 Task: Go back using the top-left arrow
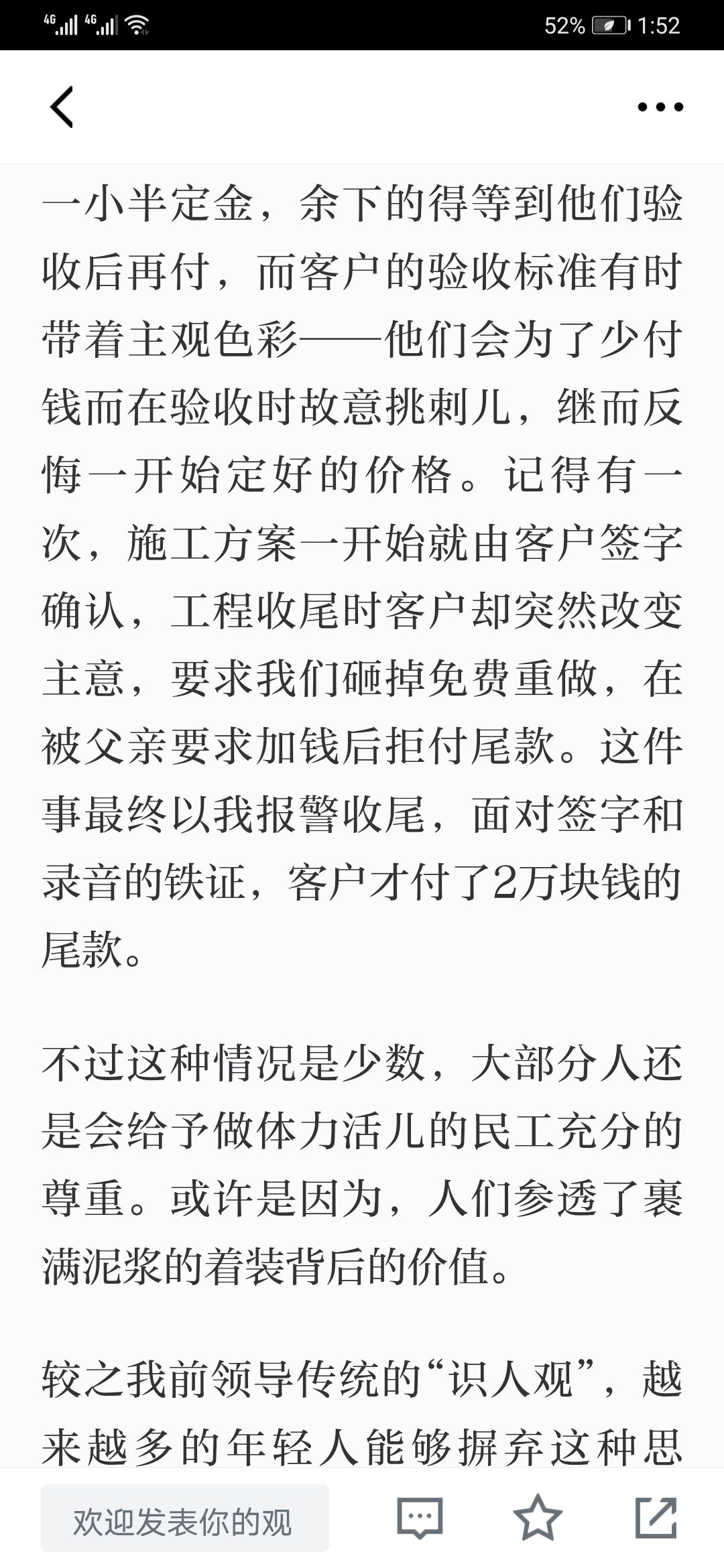tap(62, 107)
